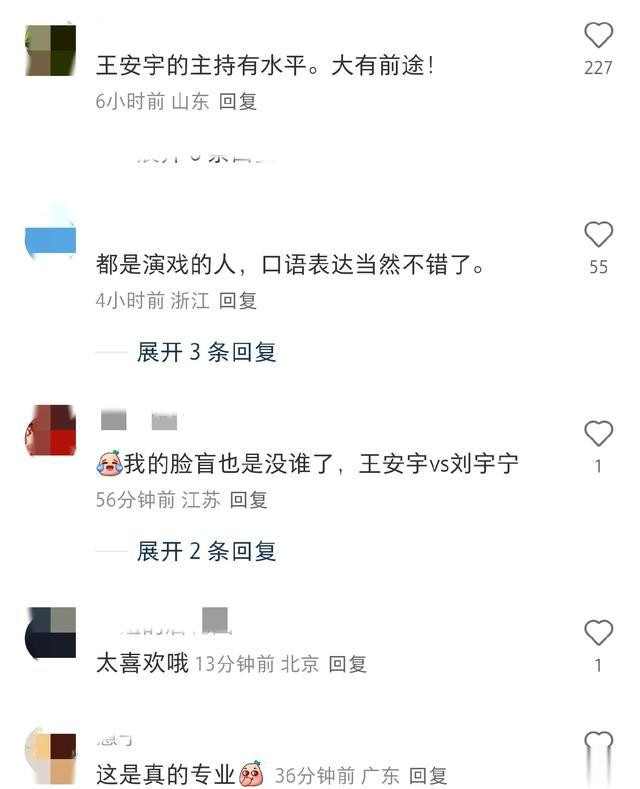Reply to the comment from 浙江
Screen dimensions: 640x789
238,300
